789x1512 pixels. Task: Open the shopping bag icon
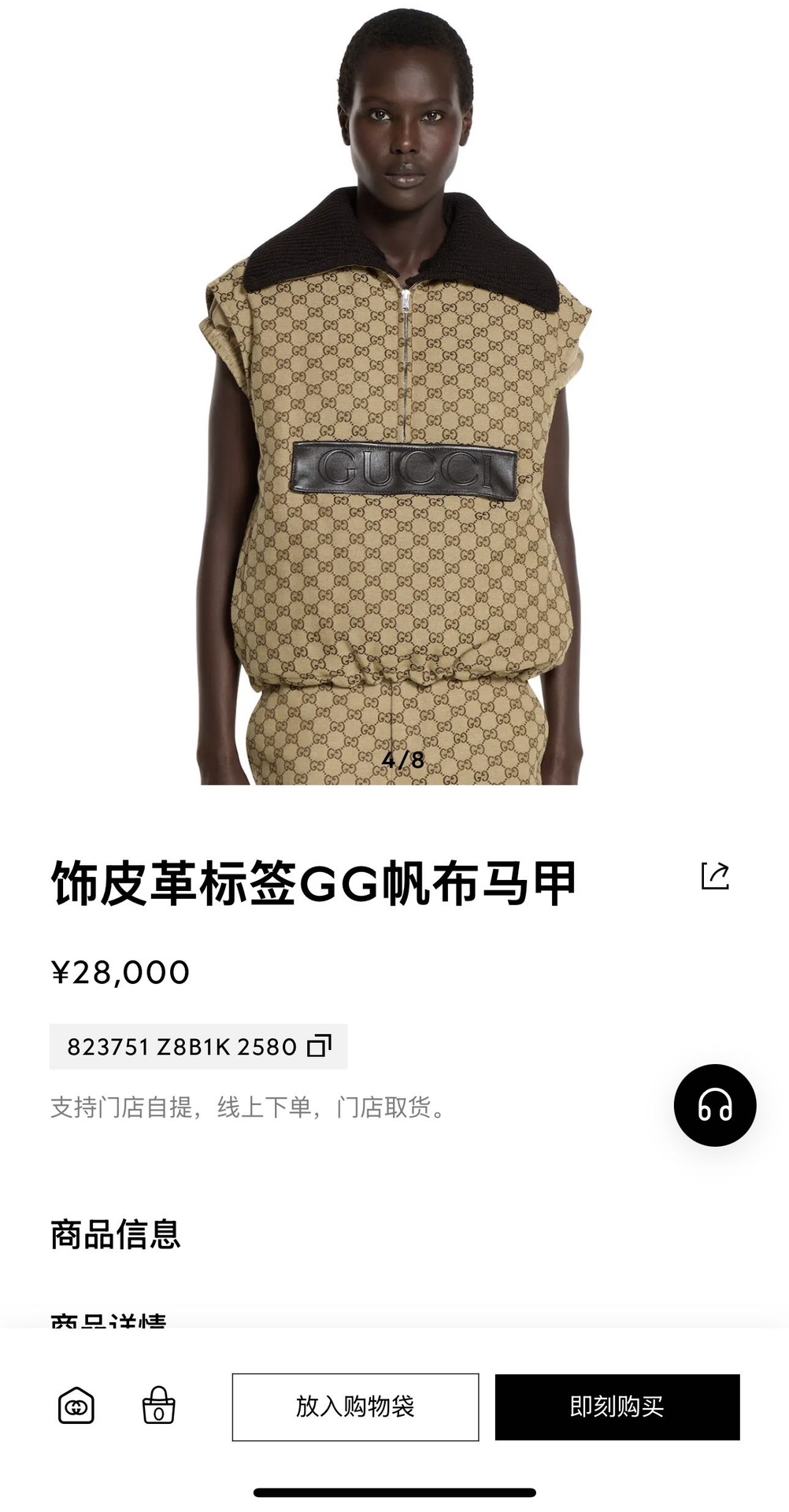[158, 1406]
